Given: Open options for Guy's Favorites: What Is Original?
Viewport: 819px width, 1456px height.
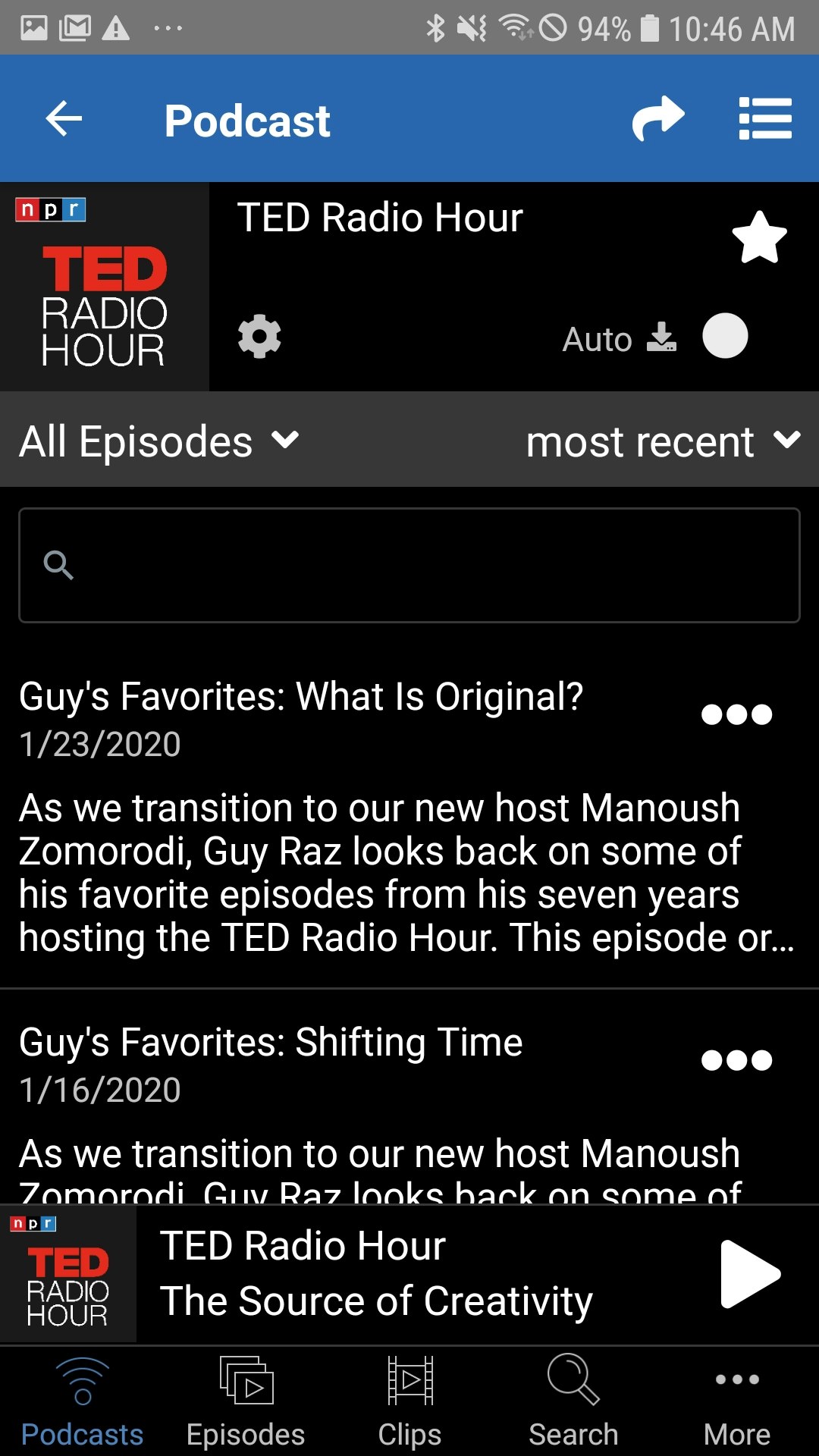Looking at the screenshot, I should click(x=736, y=714).
